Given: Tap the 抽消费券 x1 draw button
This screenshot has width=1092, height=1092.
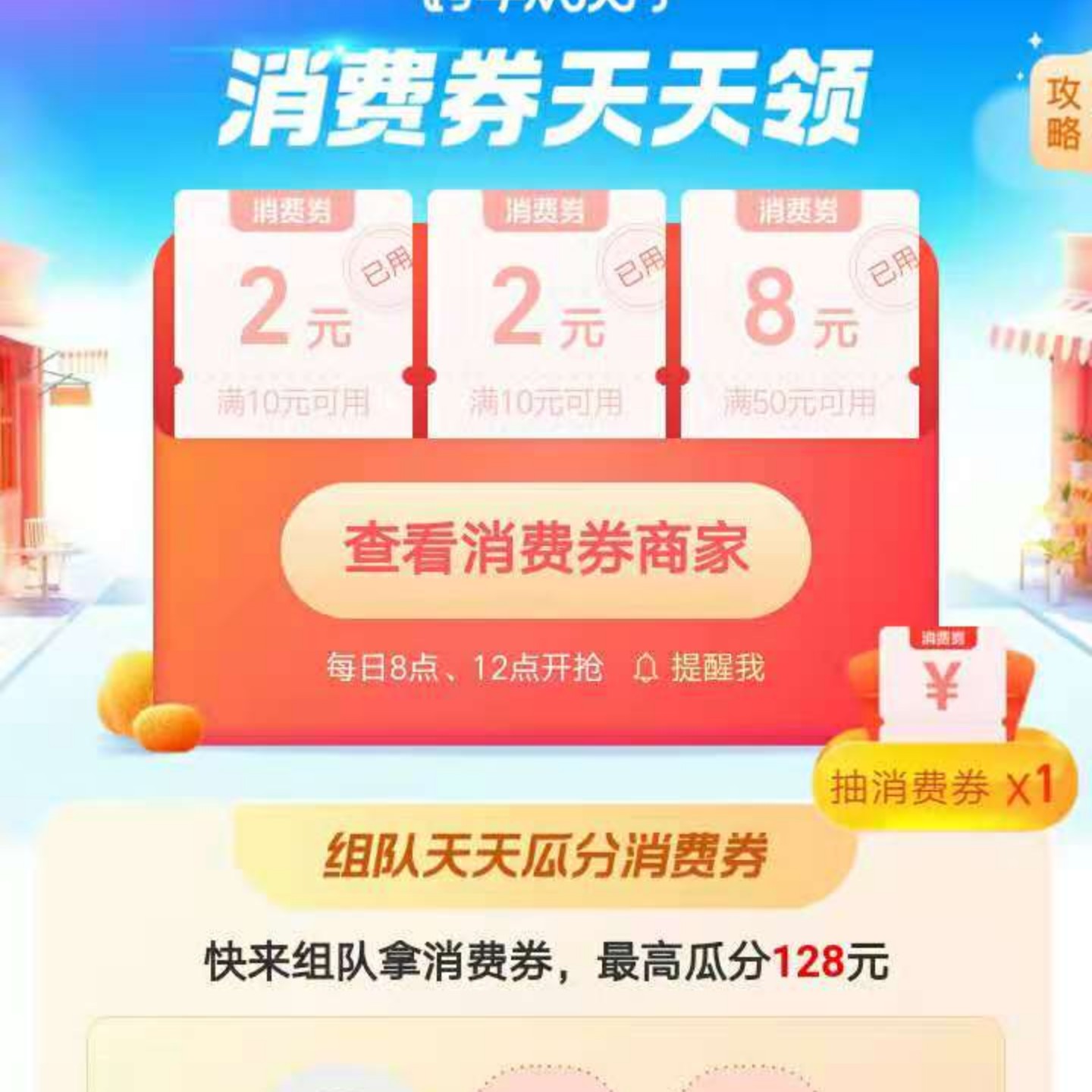Looking at the screenshot, I should coord(943,786).
